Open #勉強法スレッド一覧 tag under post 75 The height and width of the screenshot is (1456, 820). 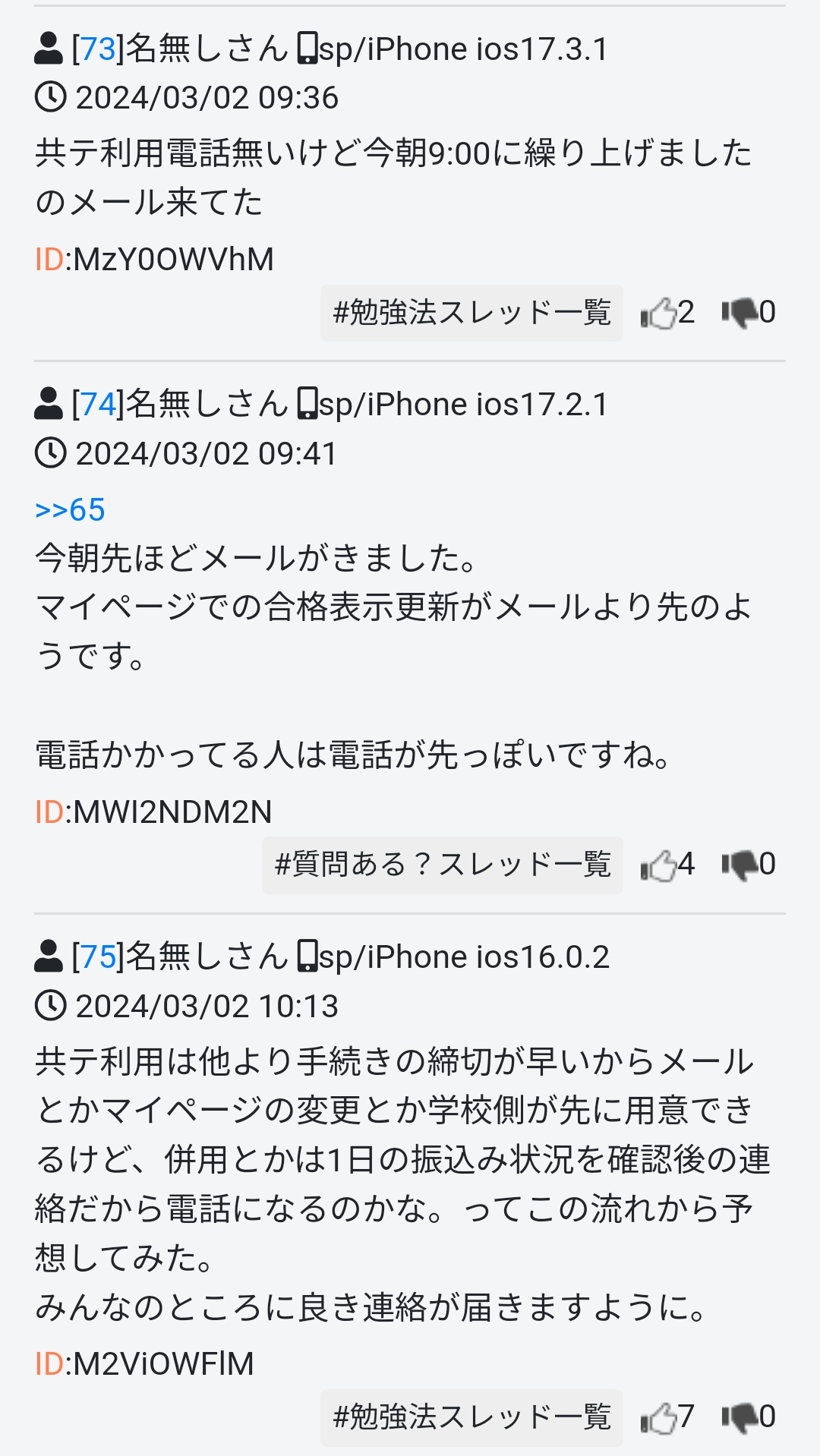(471, 1417)
